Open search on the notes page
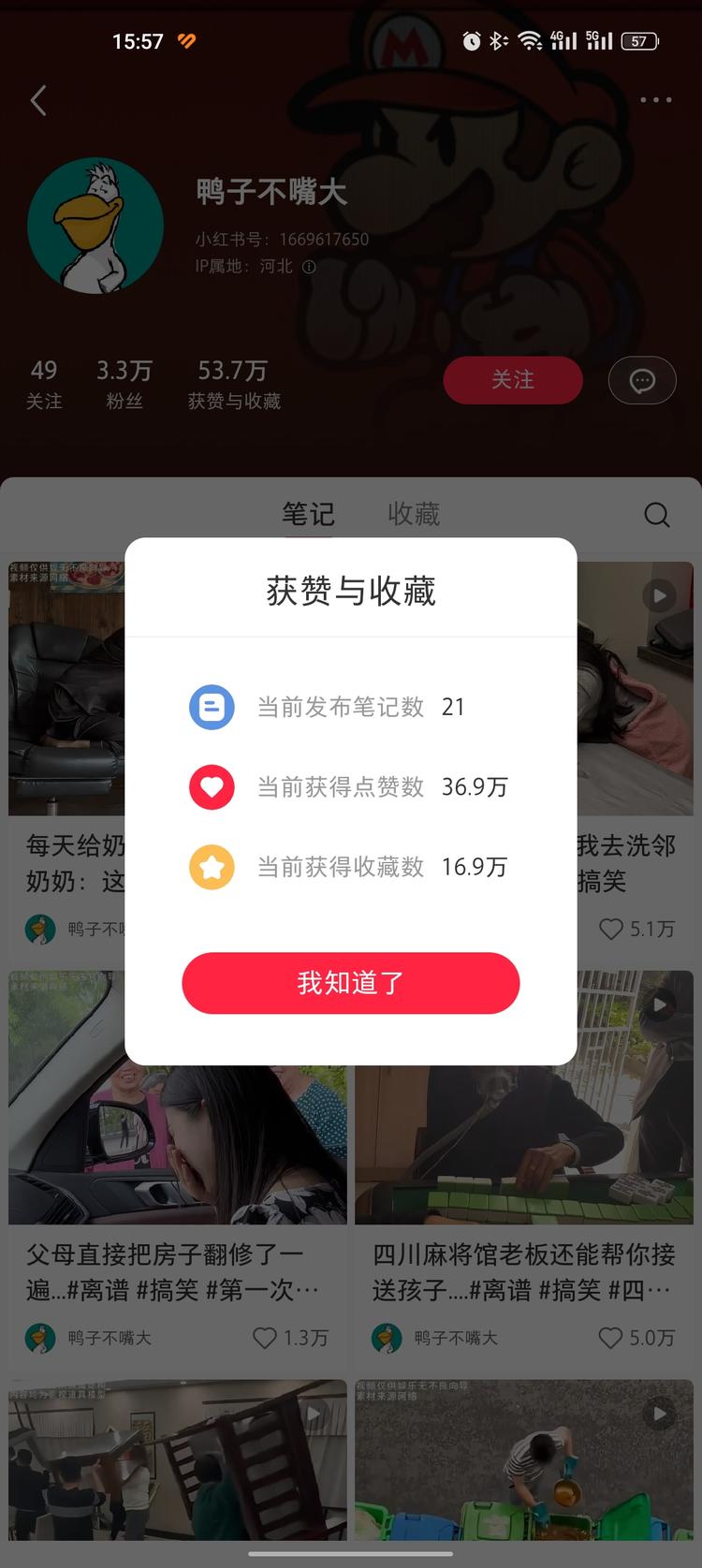This screenshot has width=702, height=1568. 656,514
